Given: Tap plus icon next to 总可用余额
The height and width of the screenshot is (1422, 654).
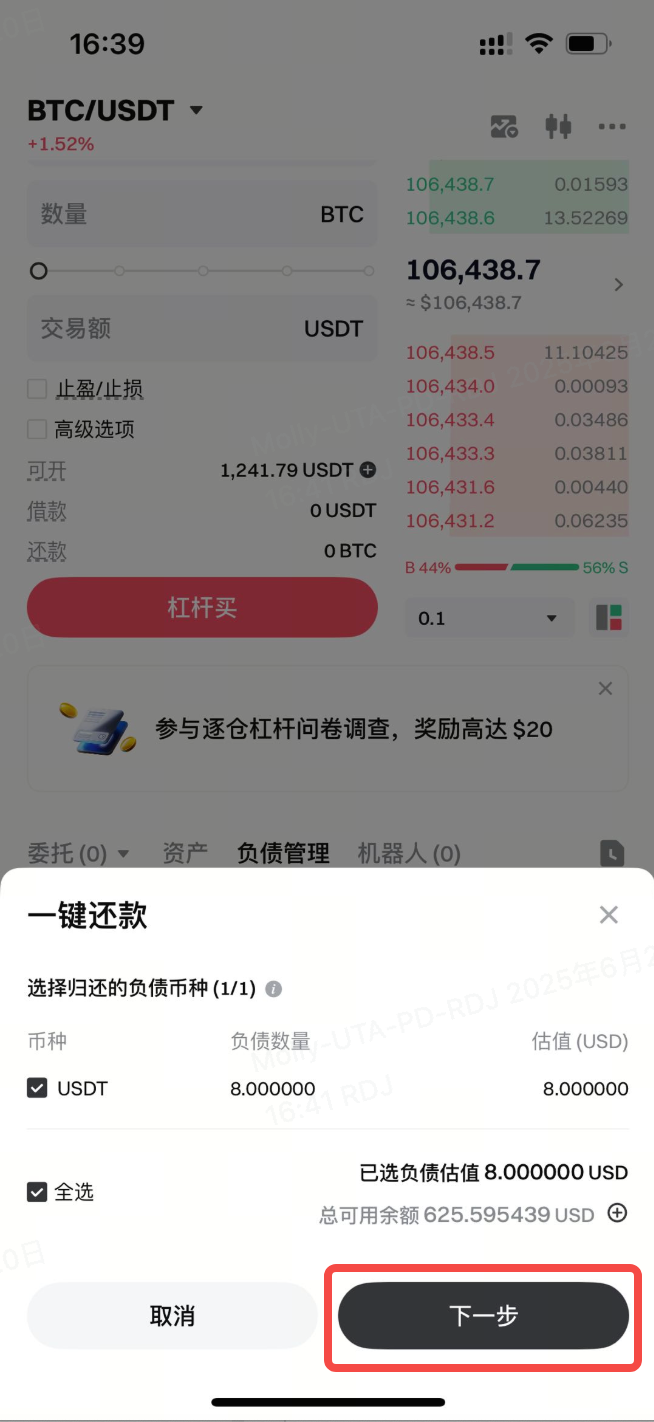Looking at the screenshot, I should [x=618, y=1213].
